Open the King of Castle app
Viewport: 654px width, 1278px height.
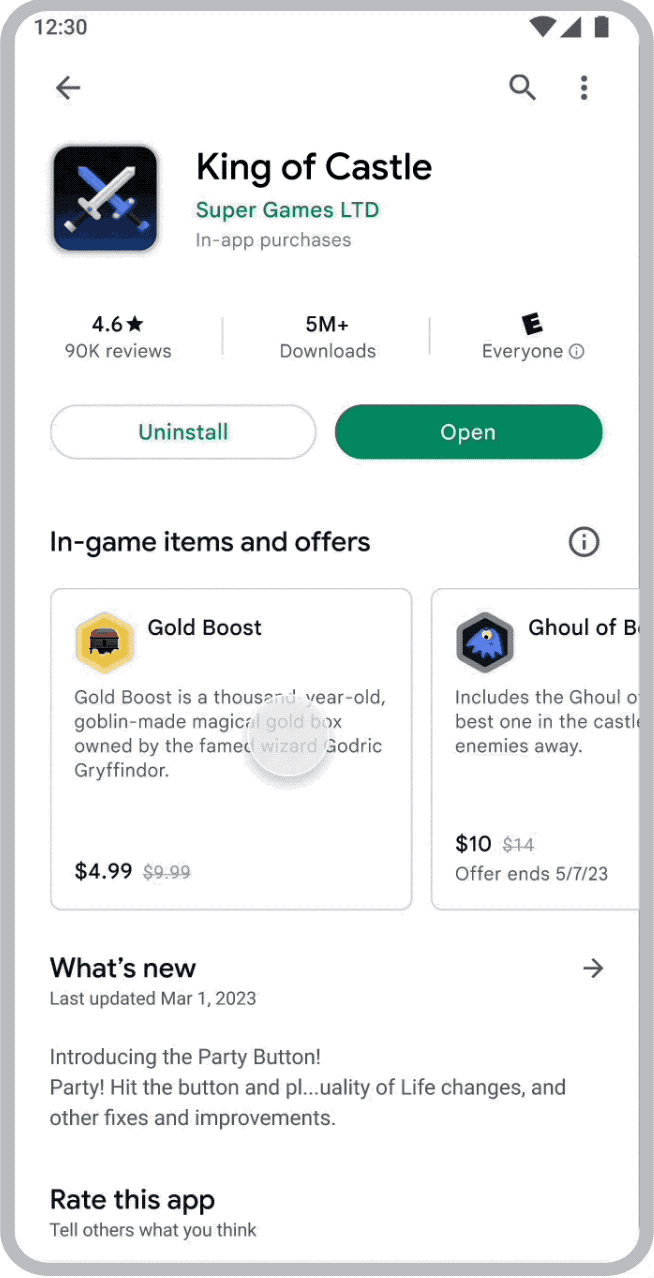(468, 432)
